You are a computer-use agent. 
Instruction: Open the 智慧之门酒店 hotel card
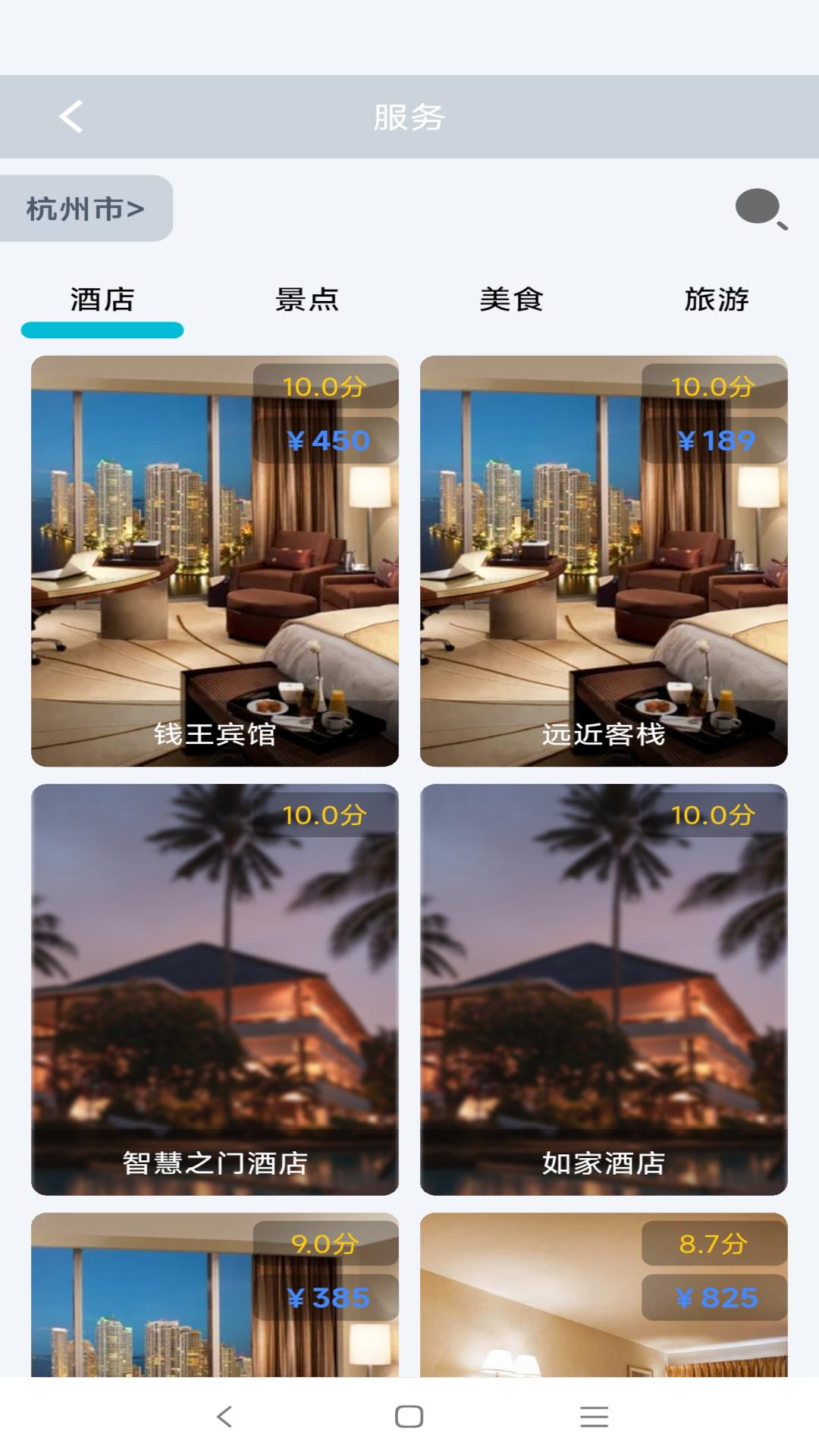(215, 986)
